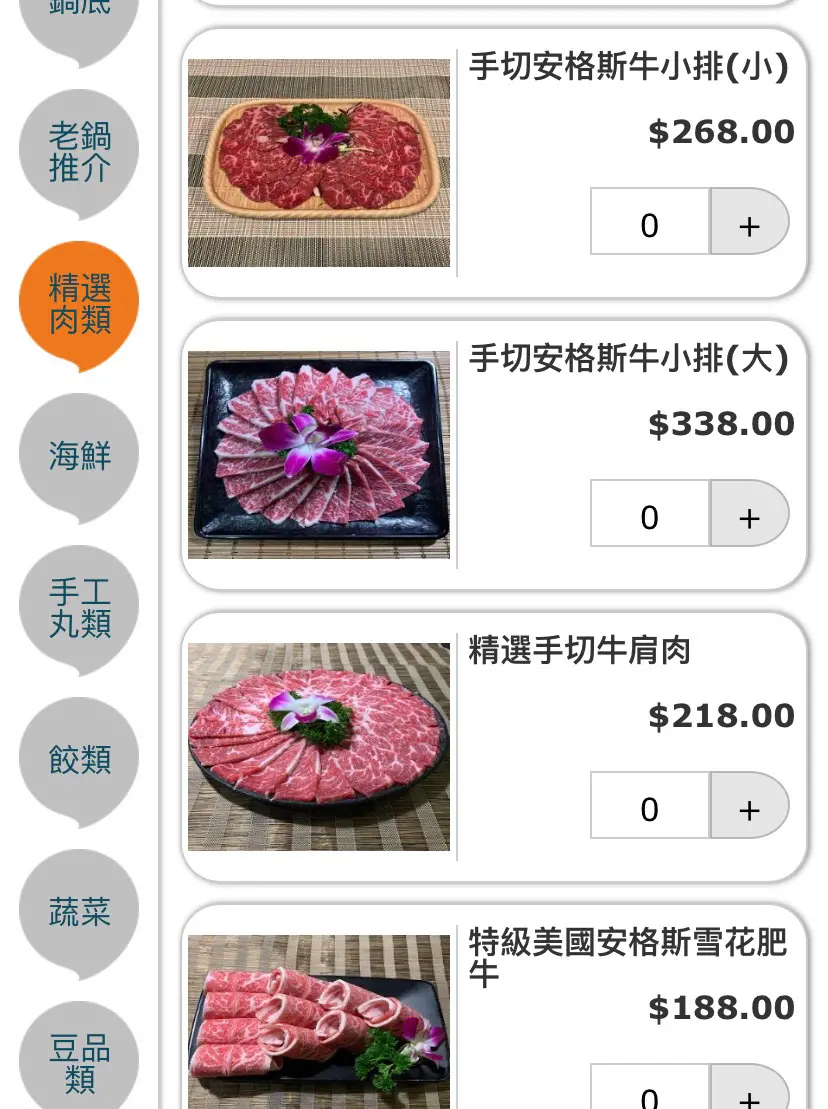Switch to the 蔬菜 category
Screen dimensions: 828x1109
(79, 912)
